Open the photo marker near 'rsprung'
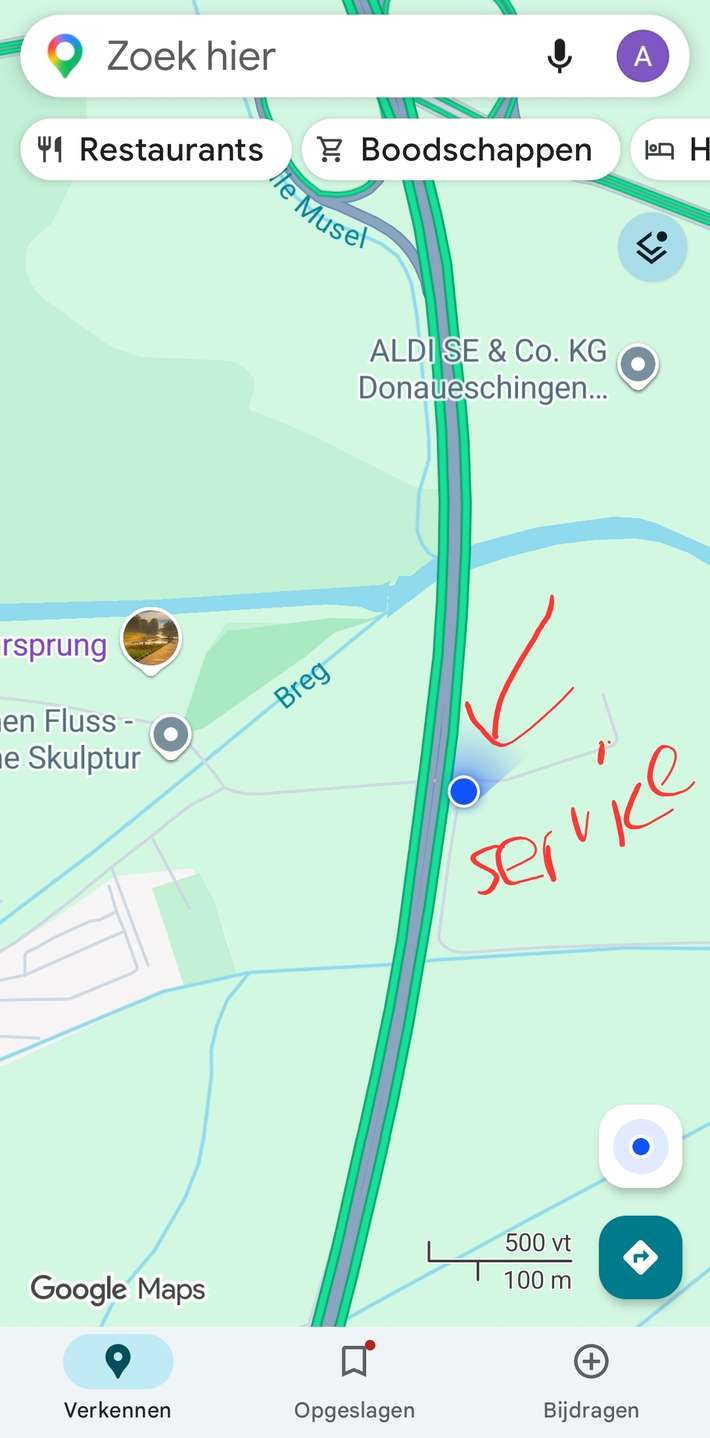This screenshot has width=710, height=1438. (x=151, y=639)
